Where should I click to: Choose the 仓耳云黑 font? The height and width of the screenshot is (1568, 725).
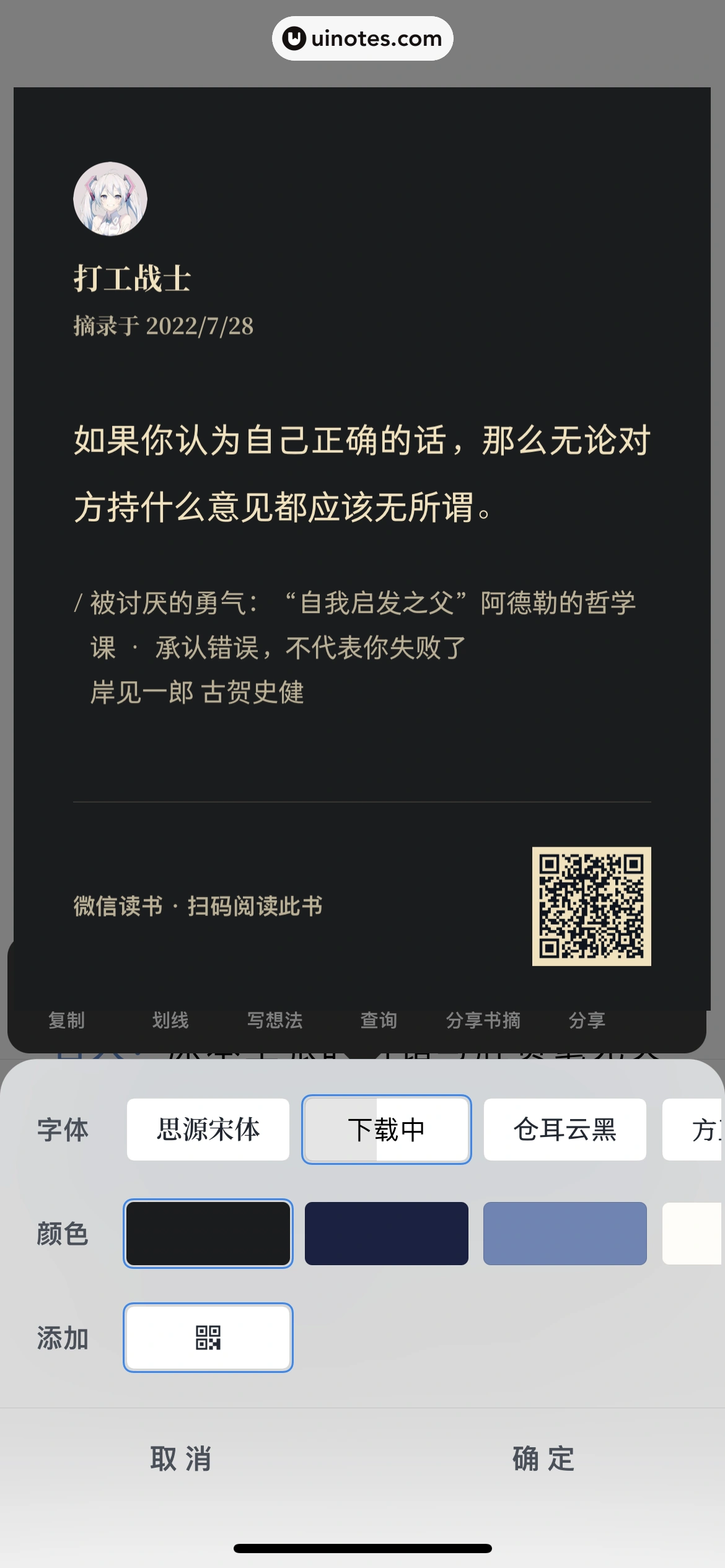[565, 1128]
